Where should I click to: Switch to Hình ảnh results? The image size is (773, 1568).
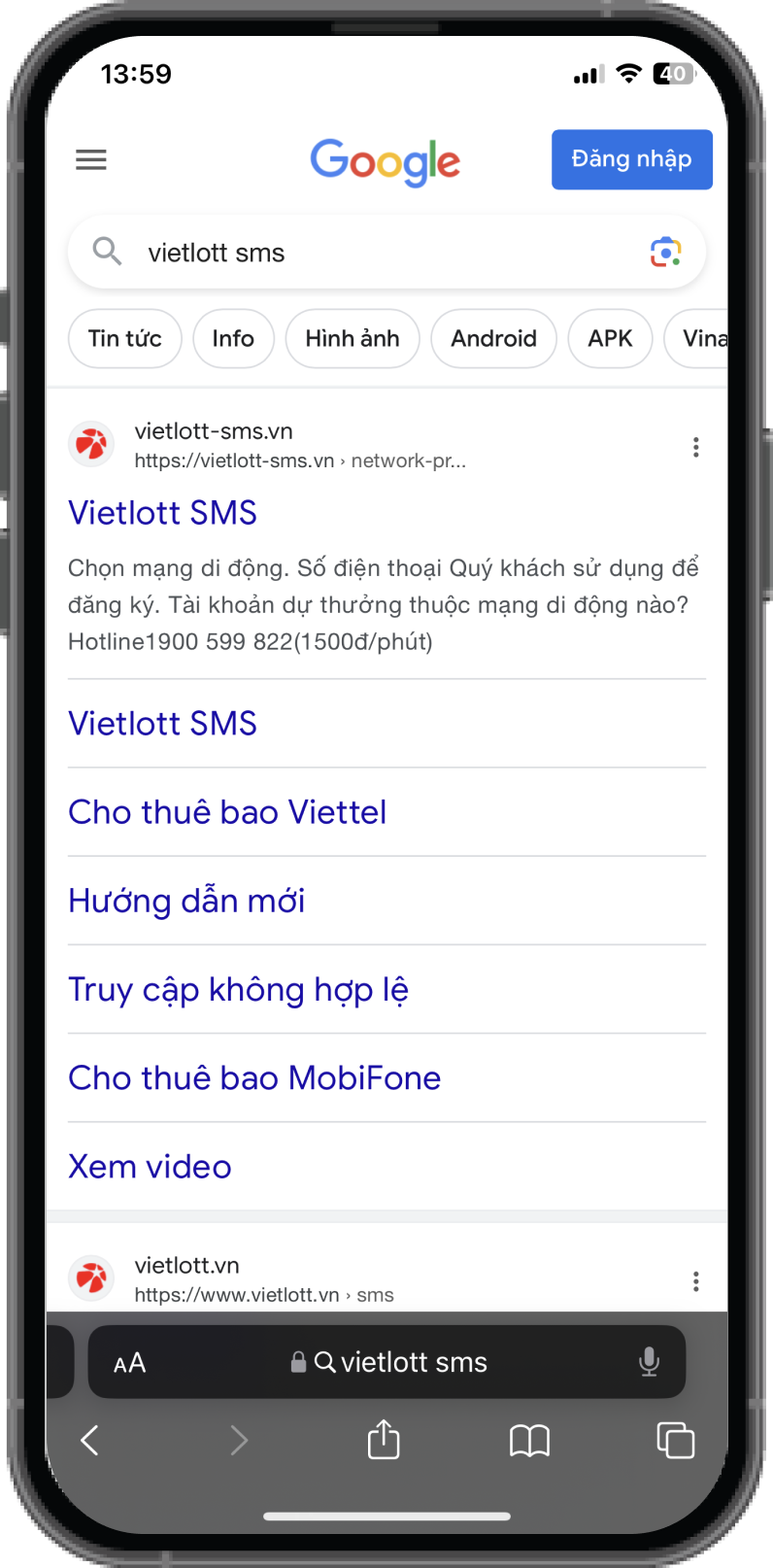pos(352,338)
